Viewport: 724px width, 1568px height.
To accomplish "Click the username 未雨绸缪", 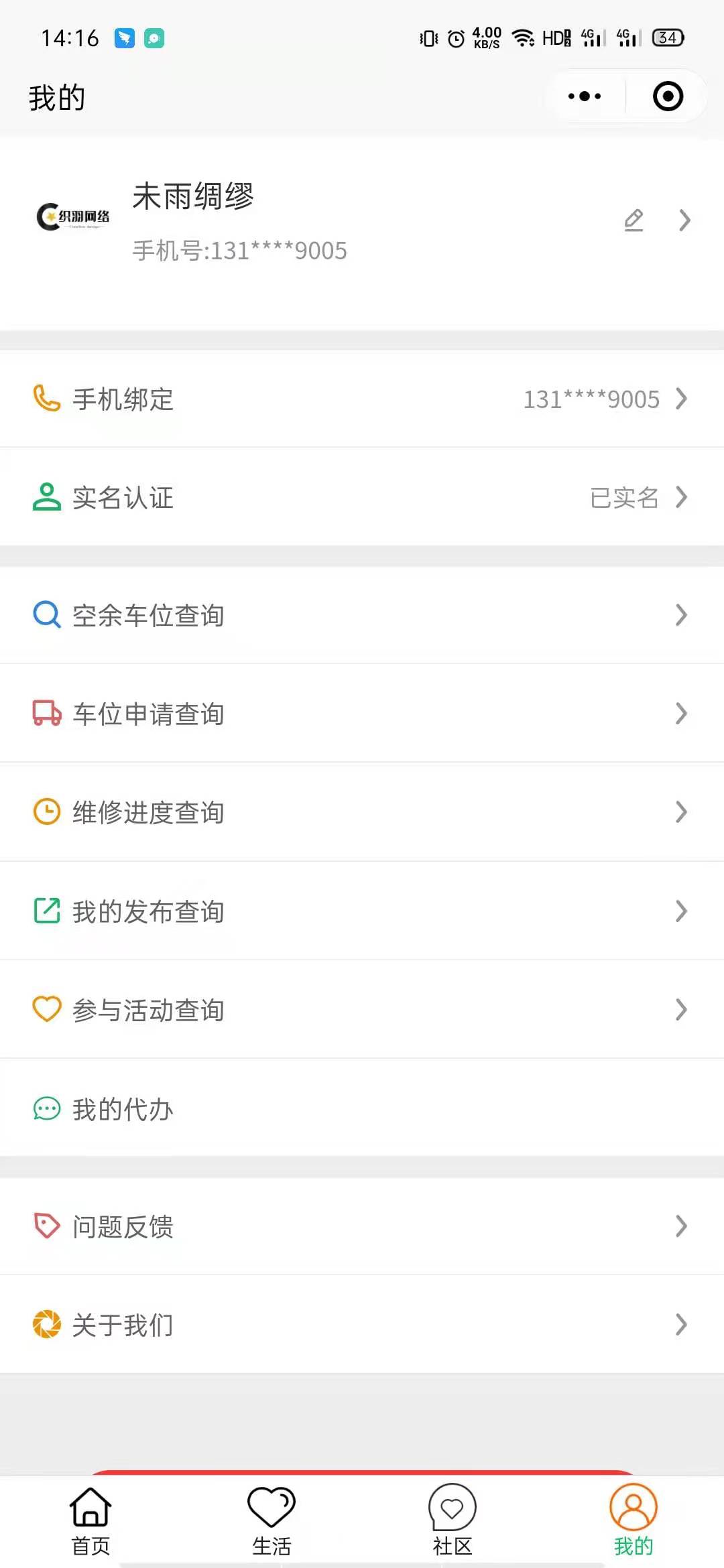I will [193, 197].
